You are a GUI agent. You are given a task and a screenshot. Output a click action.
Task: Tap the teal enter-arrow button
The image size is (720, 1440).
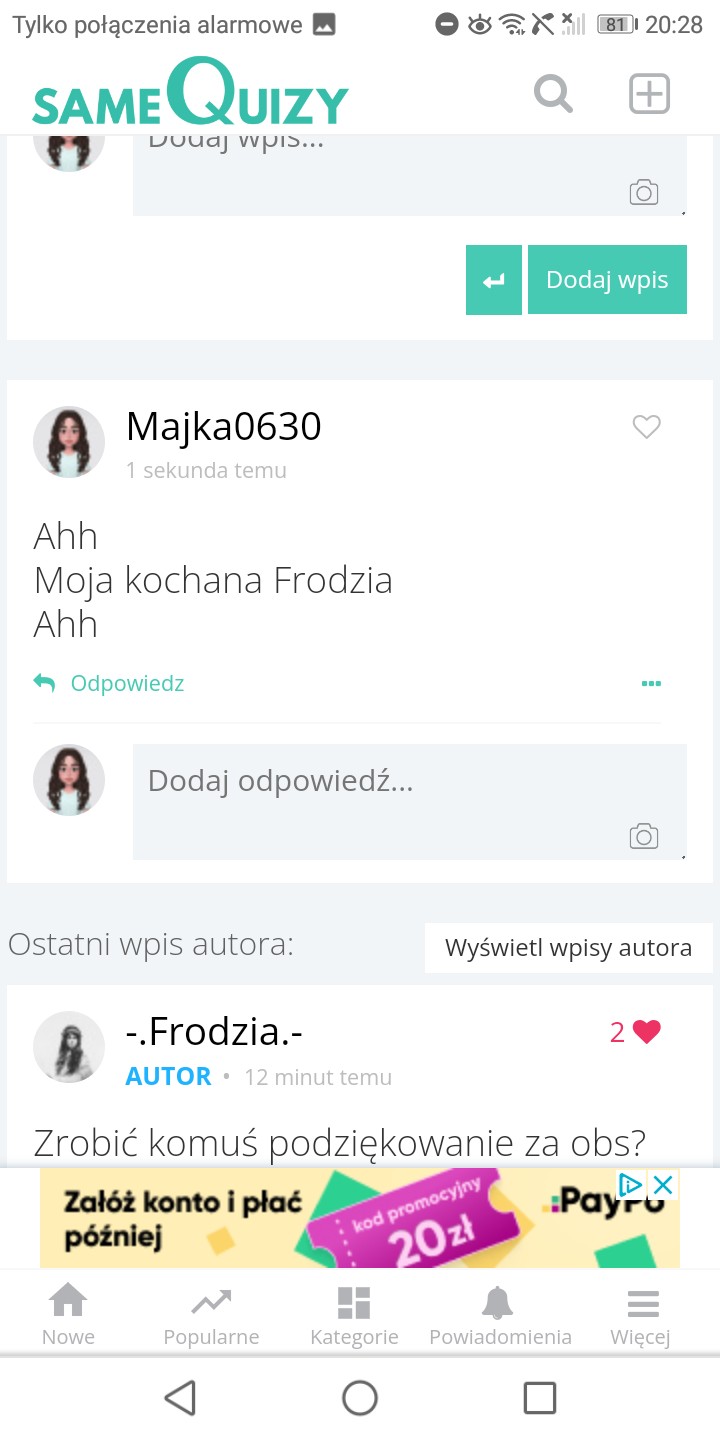pyautogui.click(x=494, y=280)
